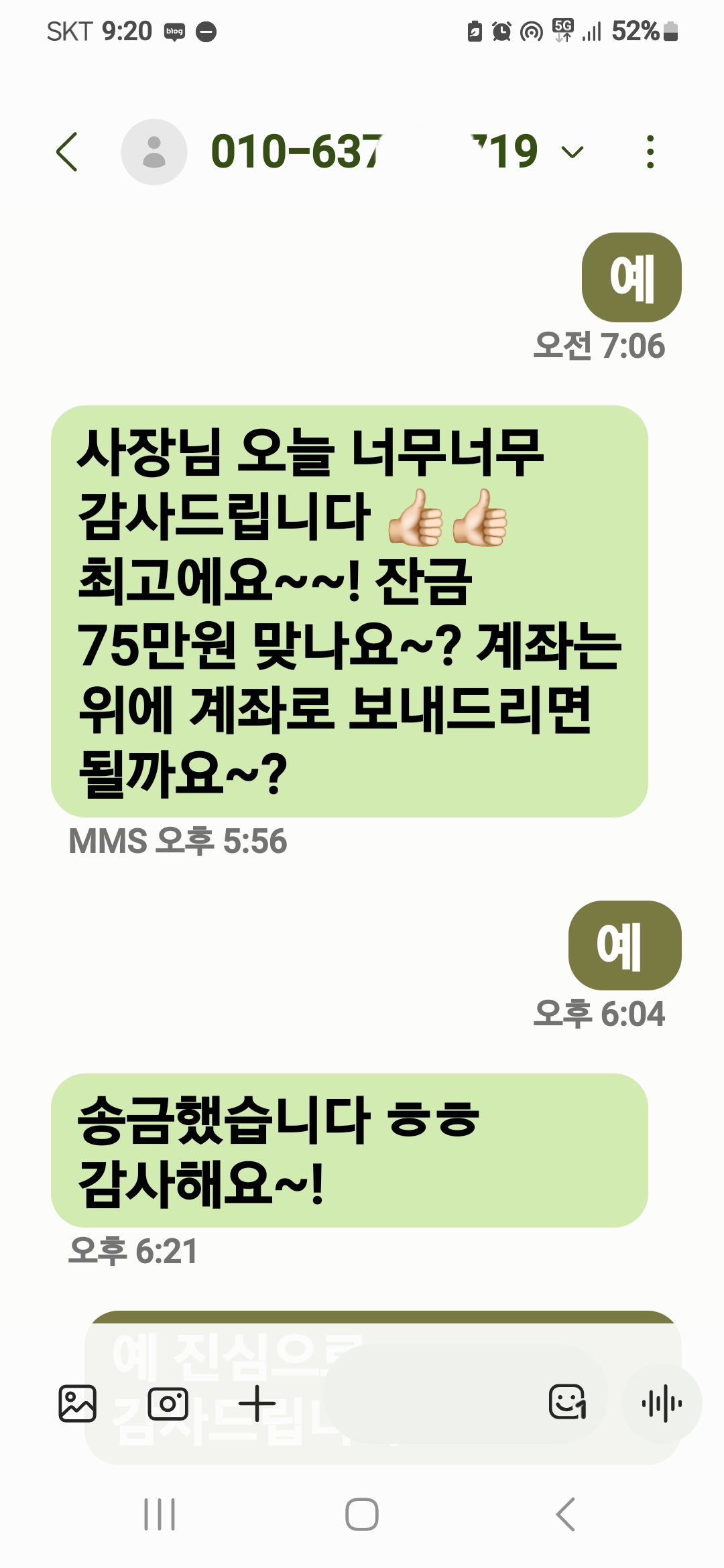Open the three-dot overflow menu
This screenshot has height=1568, width=724.
650,152
